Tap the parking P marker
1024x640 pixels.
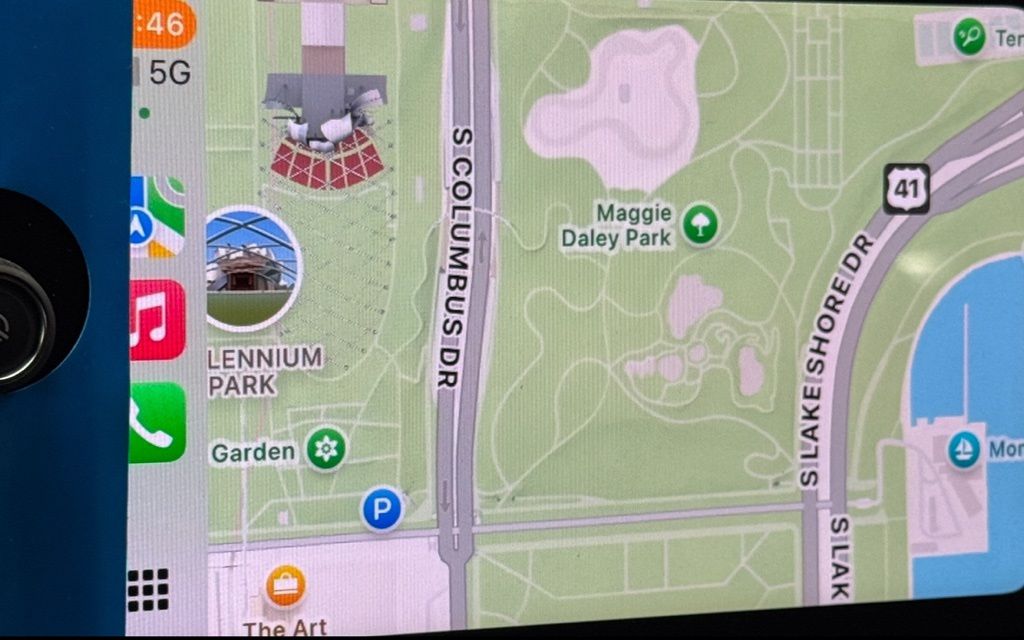click(381, 510)
